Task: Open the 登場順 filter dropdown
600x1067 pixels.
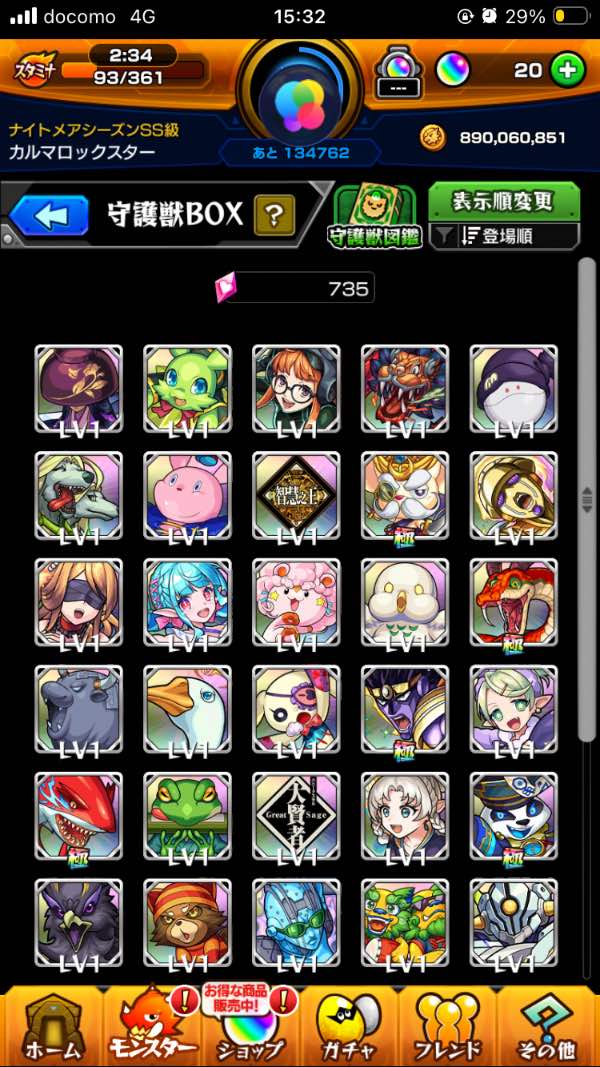Action: point(504,236)
